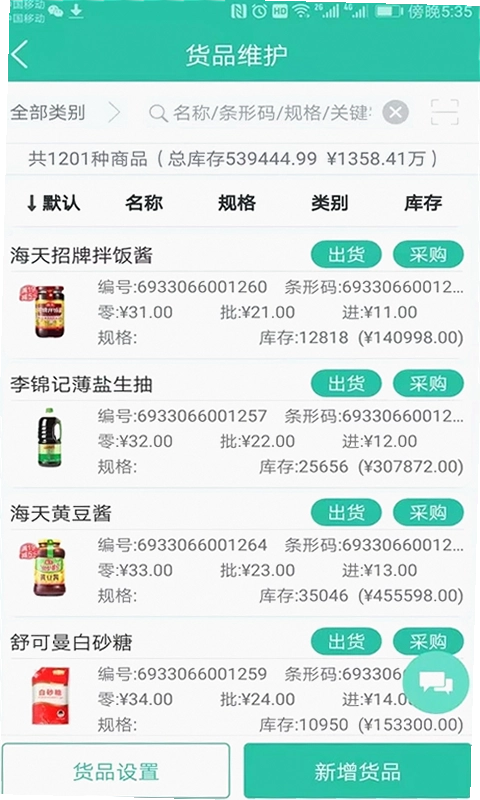The image size is (480, 800).
Task: Open the floating chat support button
Action: [x=436, y=682]
